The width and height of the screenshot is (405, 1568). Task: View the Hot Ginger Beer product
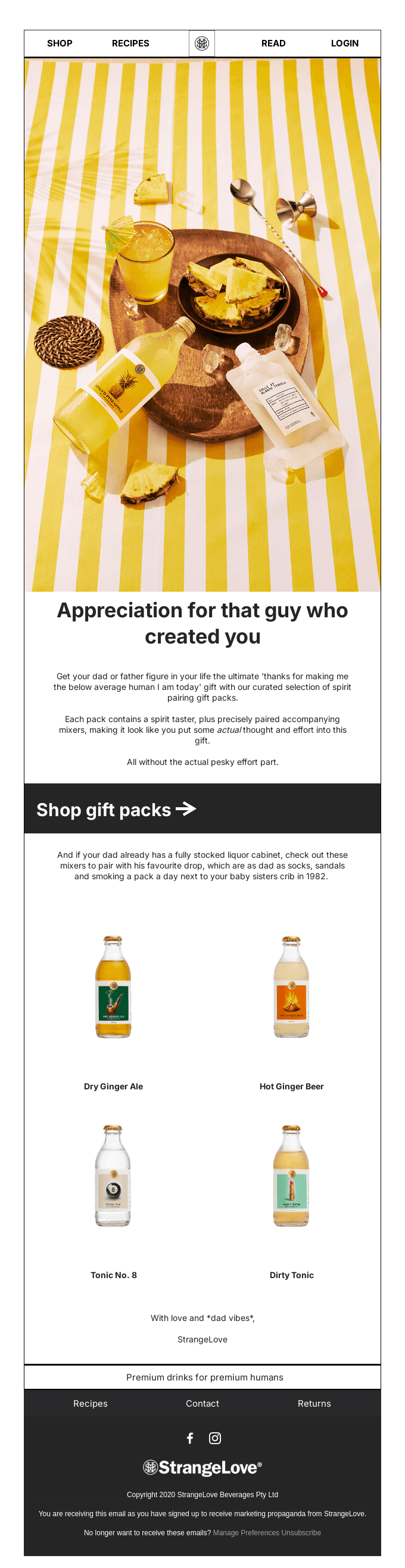pyautogui.click(x=291, y=986)
